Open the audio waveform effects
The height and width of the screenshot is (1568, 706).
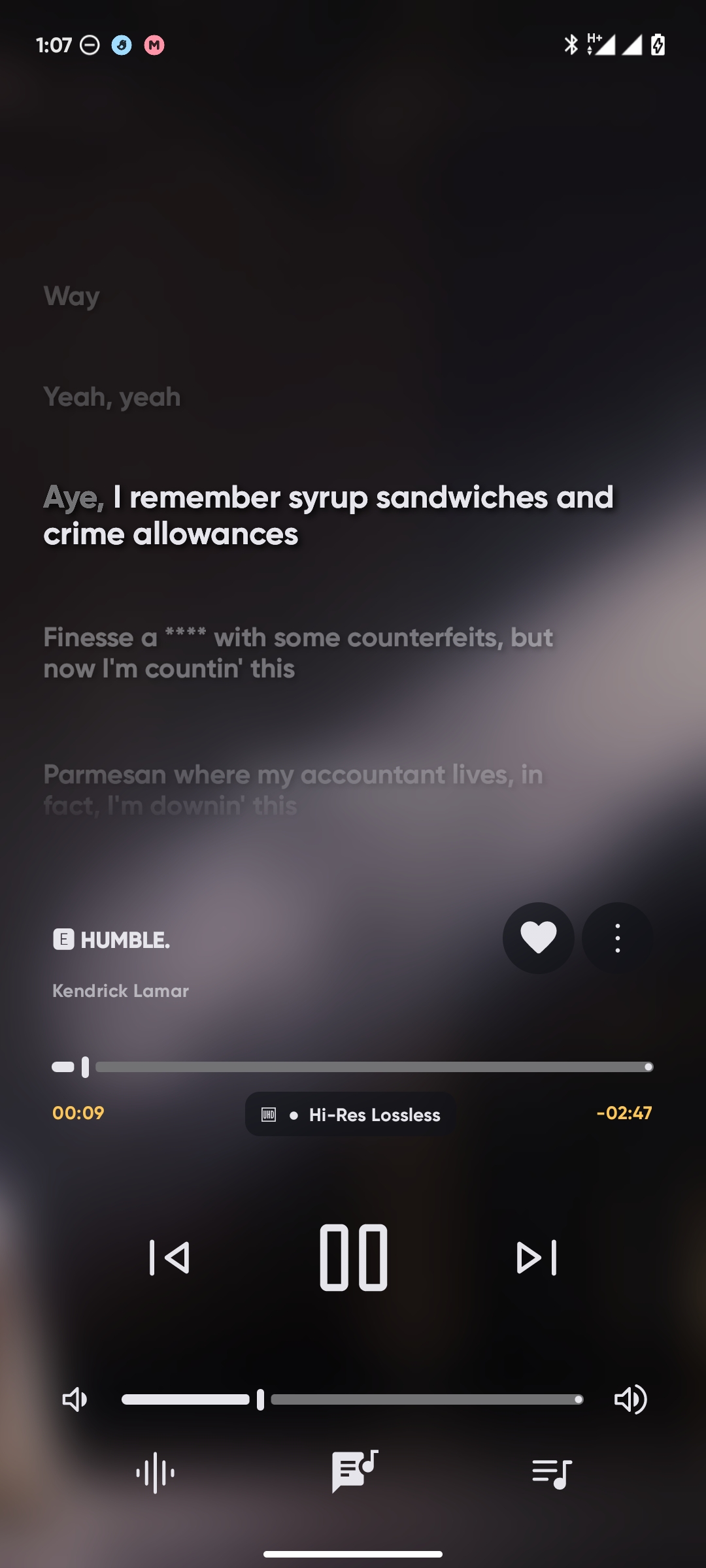(x=155, y=1473)
